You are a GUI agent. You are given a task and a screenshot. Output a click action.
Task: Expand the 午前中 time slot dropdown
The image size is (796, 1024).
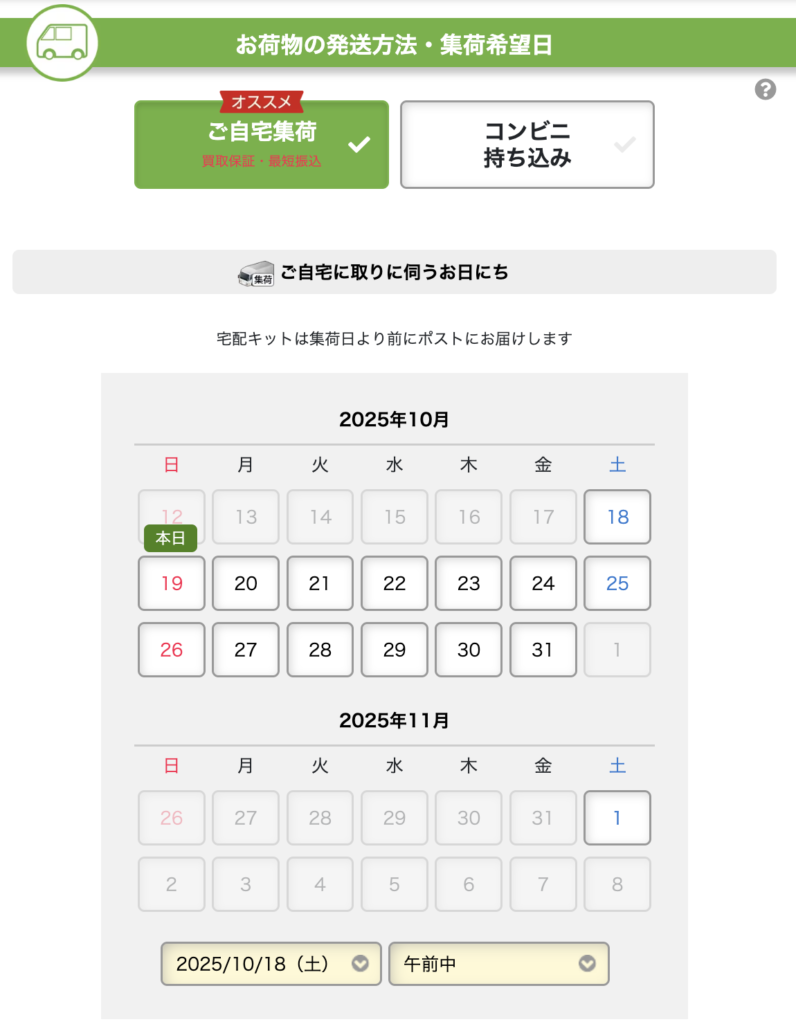pos(498,964)
